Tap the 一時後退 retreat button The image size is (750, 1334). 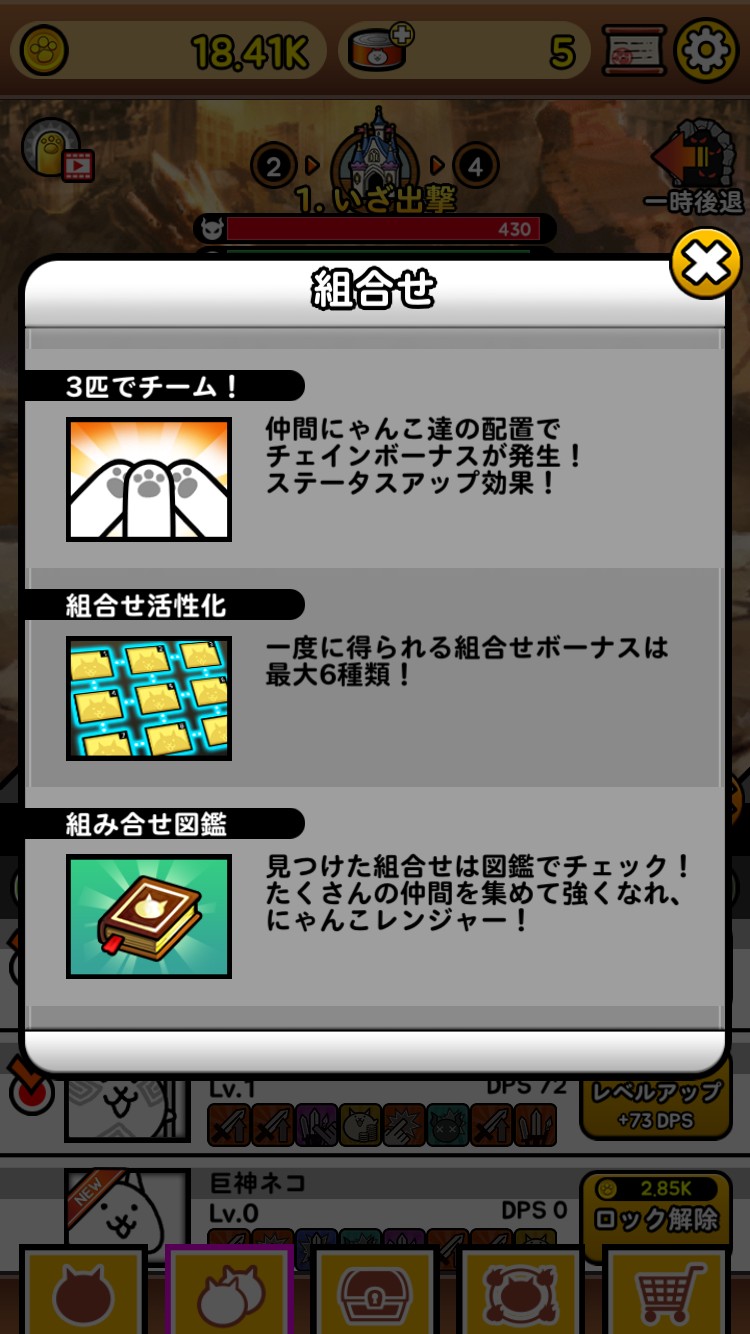pos(693,168)
